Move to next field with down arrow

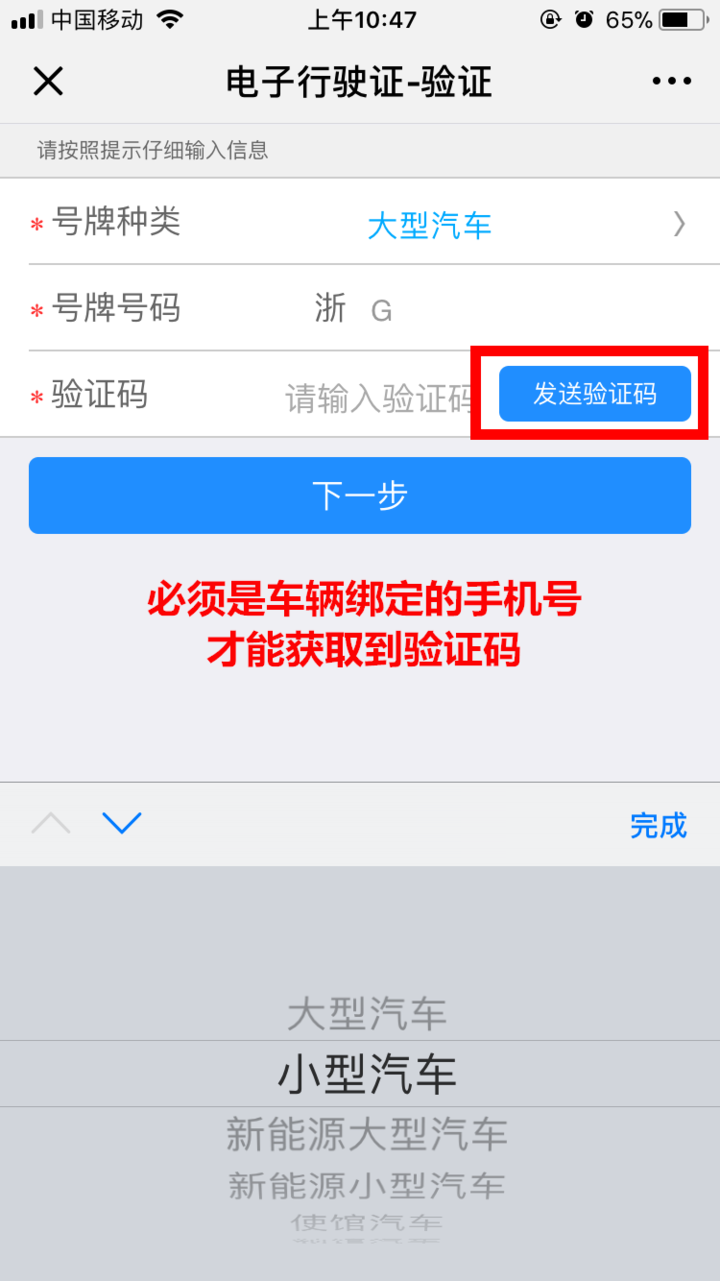122,824
